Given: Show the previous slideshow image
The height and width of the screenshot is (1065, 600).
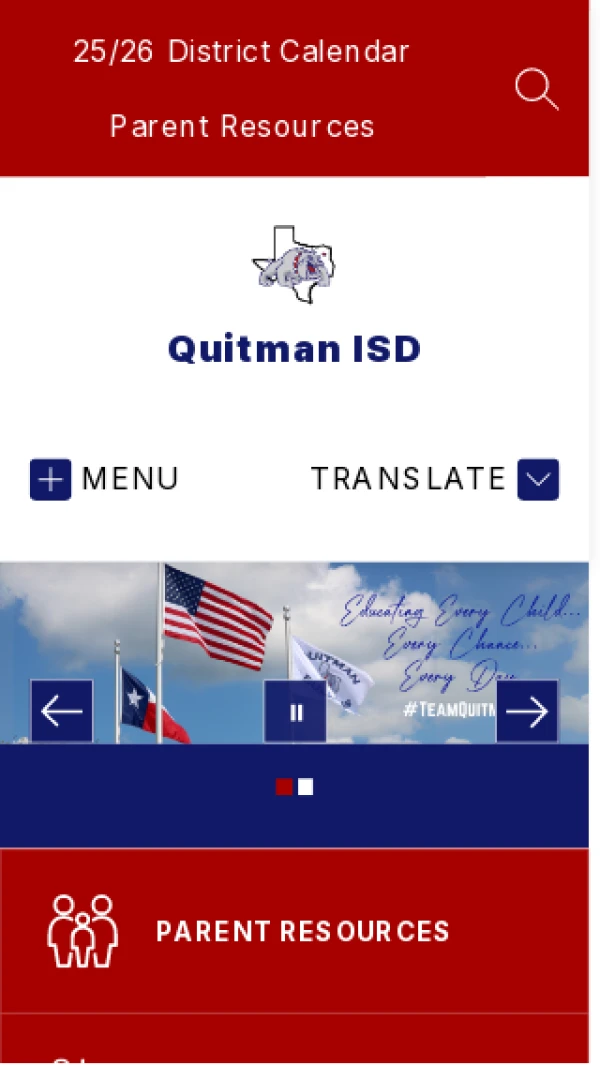Looking at the screenshot, I should click(x=62, y=711).
